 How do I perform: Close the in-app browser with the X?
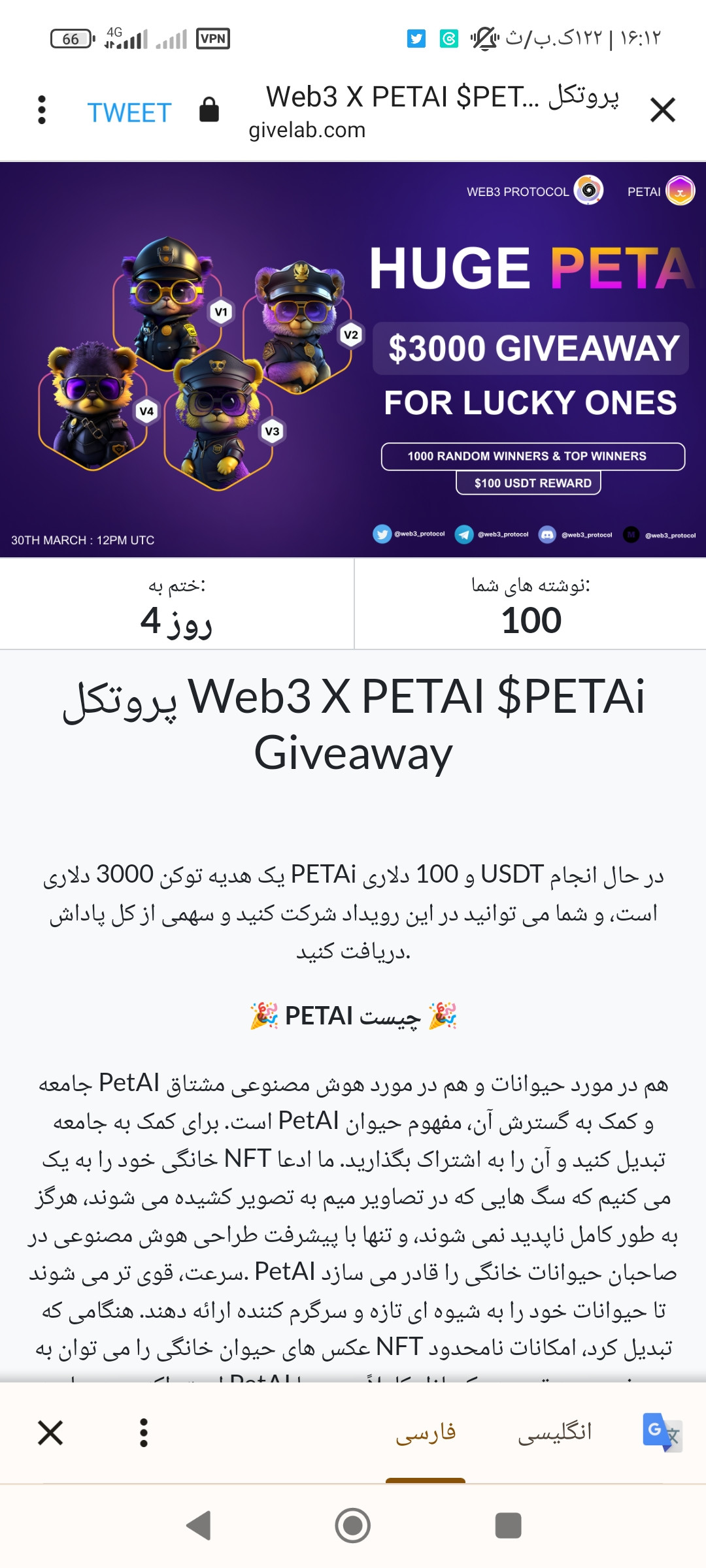click(662, 110)
